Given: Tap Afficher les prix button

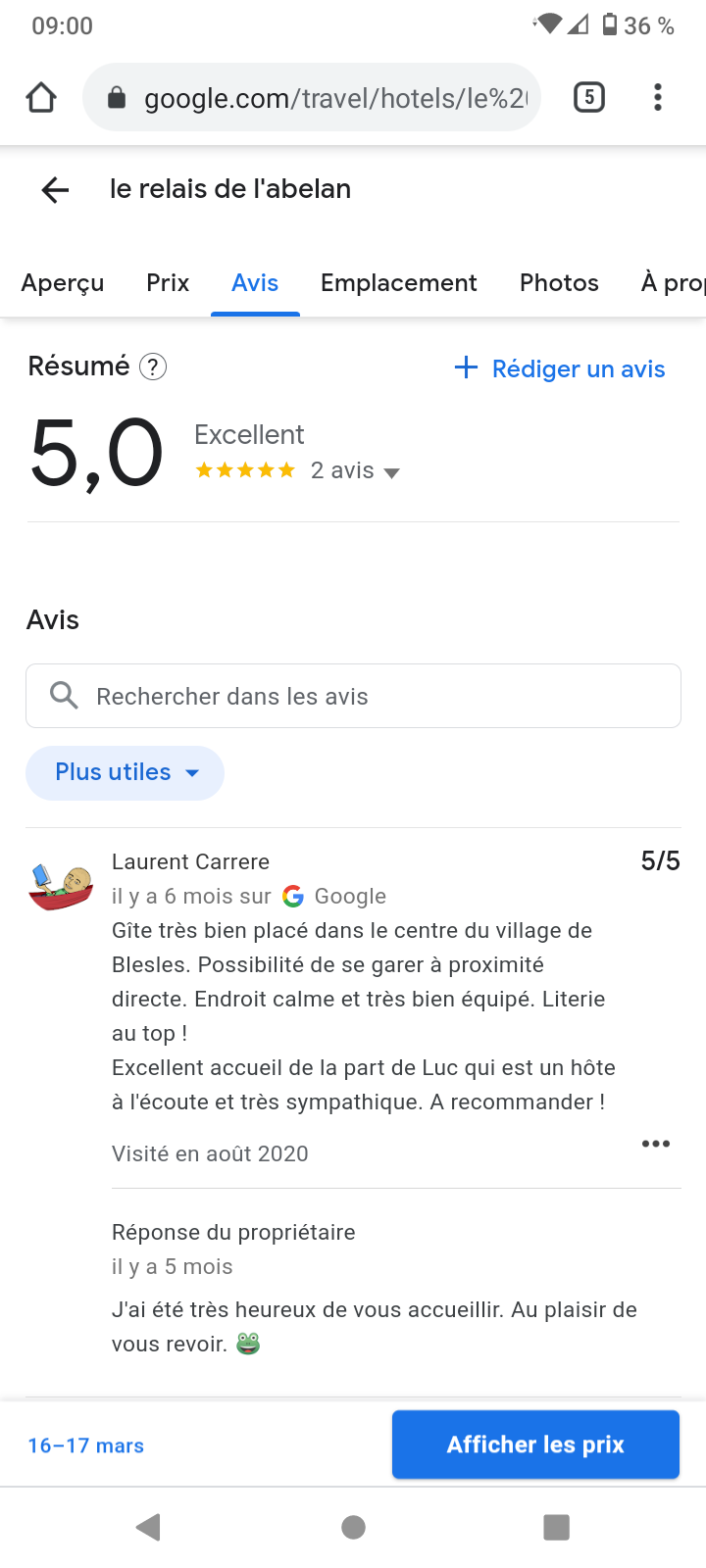Looking at the screenshot, I should pyautogui.click(x=535, y=1445).
